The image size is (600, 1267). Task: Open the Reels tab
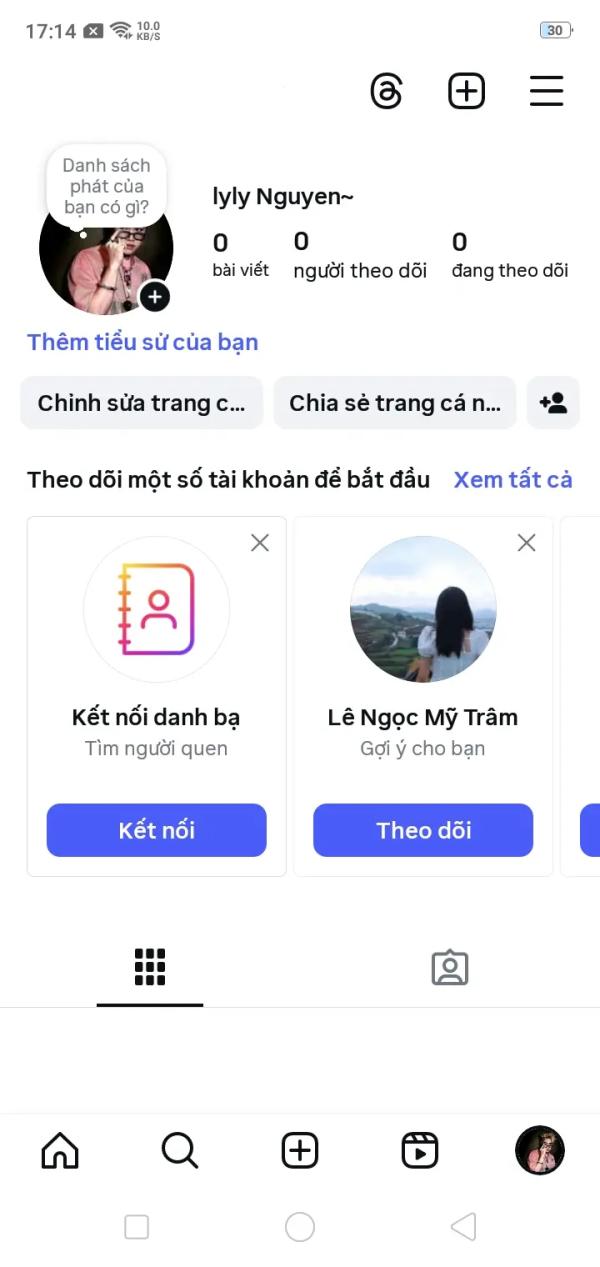click(x=420, y=1150)
